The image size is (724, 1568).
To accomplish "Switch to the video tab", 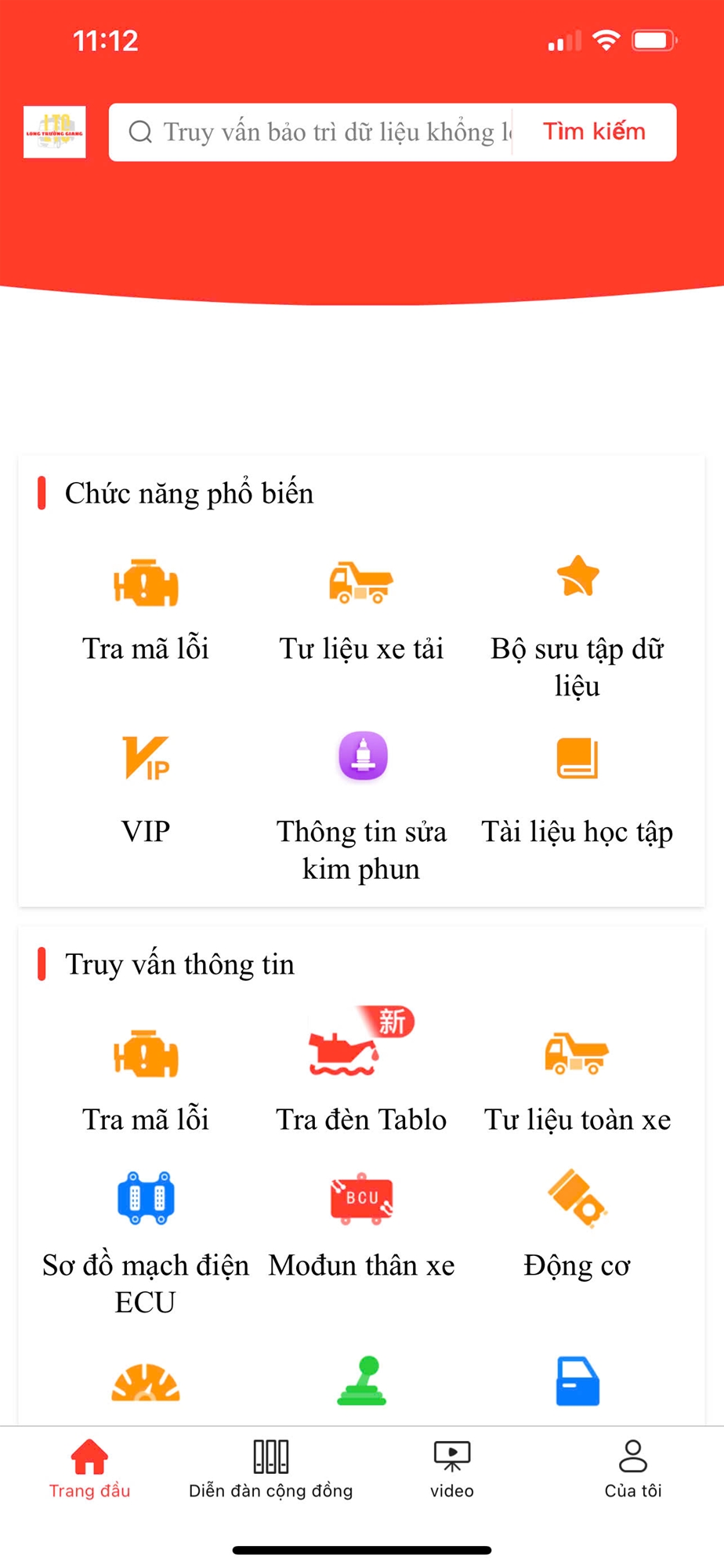I will coord(452,1469).
